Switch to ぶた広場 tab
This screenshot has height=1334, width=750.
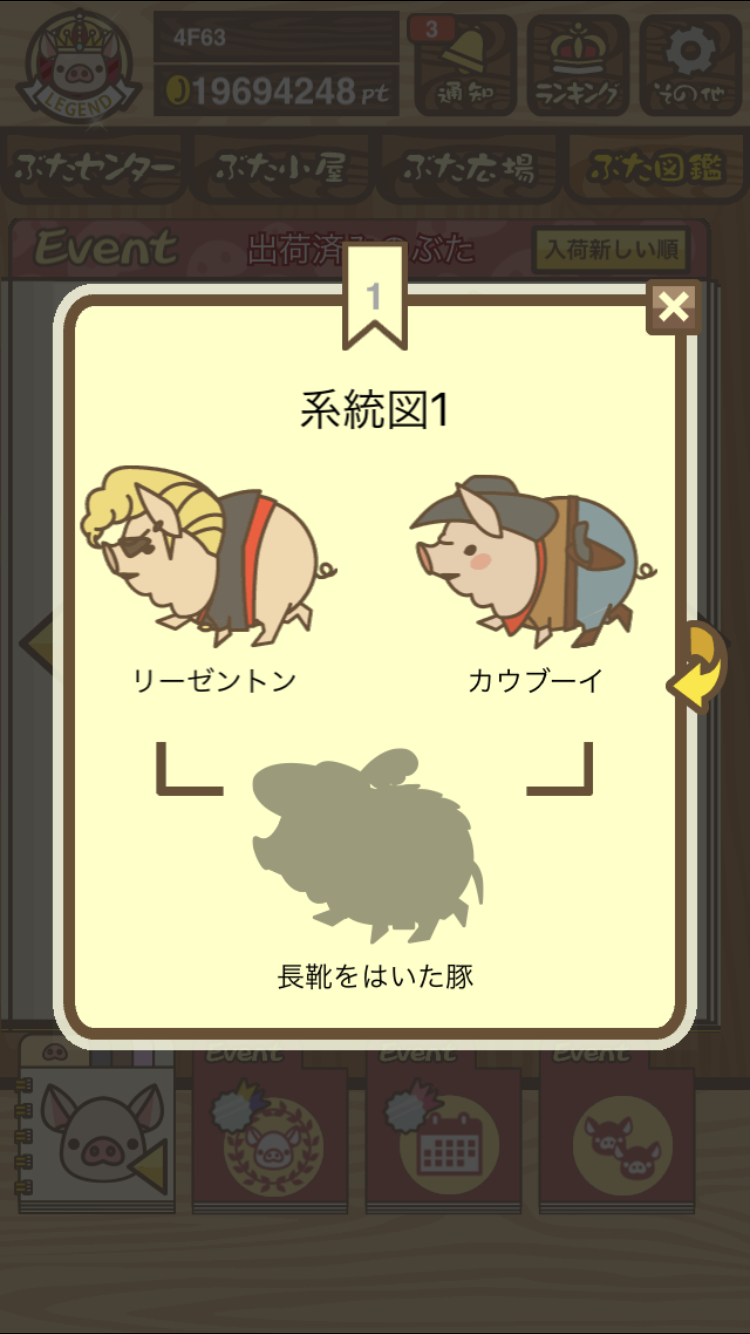point(467,168)
